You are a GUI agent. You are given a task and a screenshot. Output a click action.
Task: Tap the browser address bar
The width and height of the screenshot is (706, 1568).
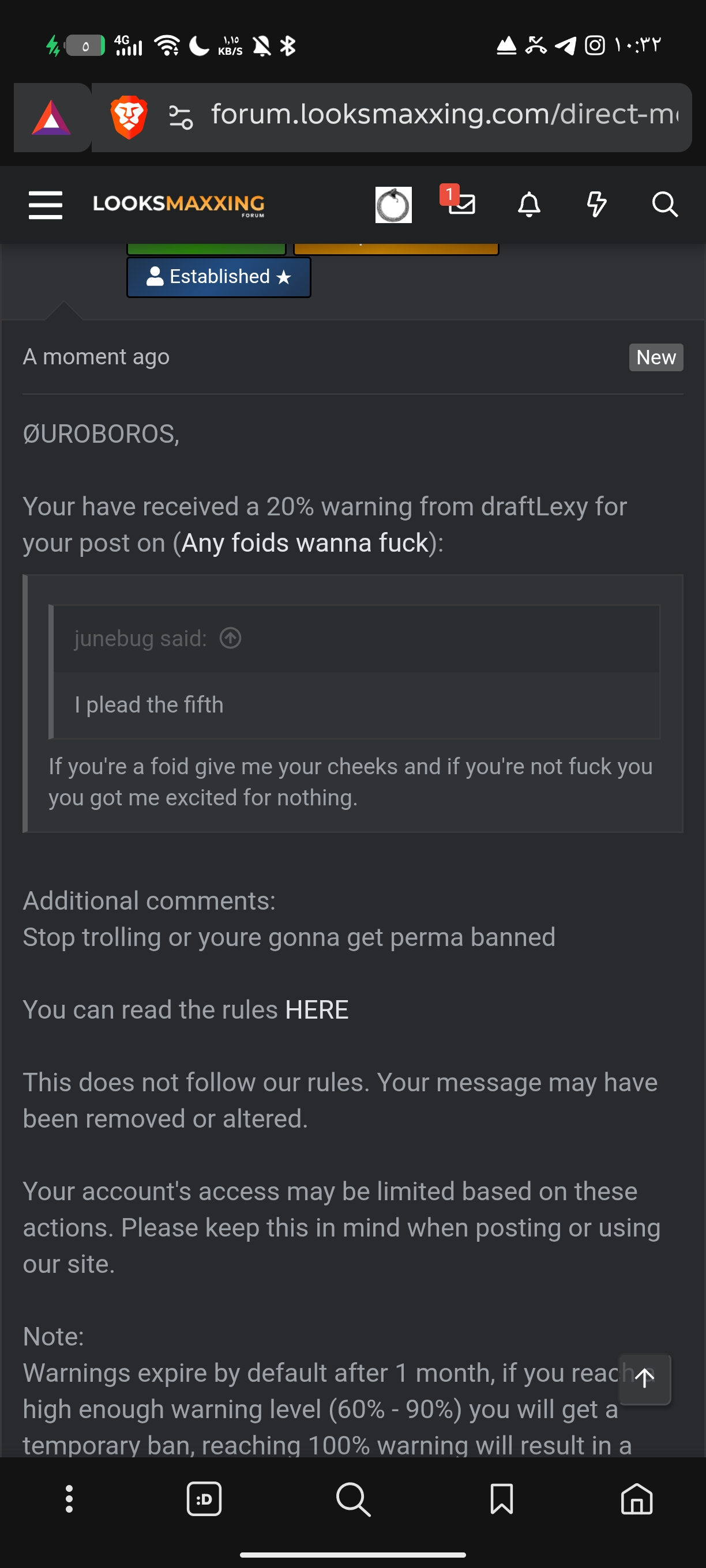(444, 115)
